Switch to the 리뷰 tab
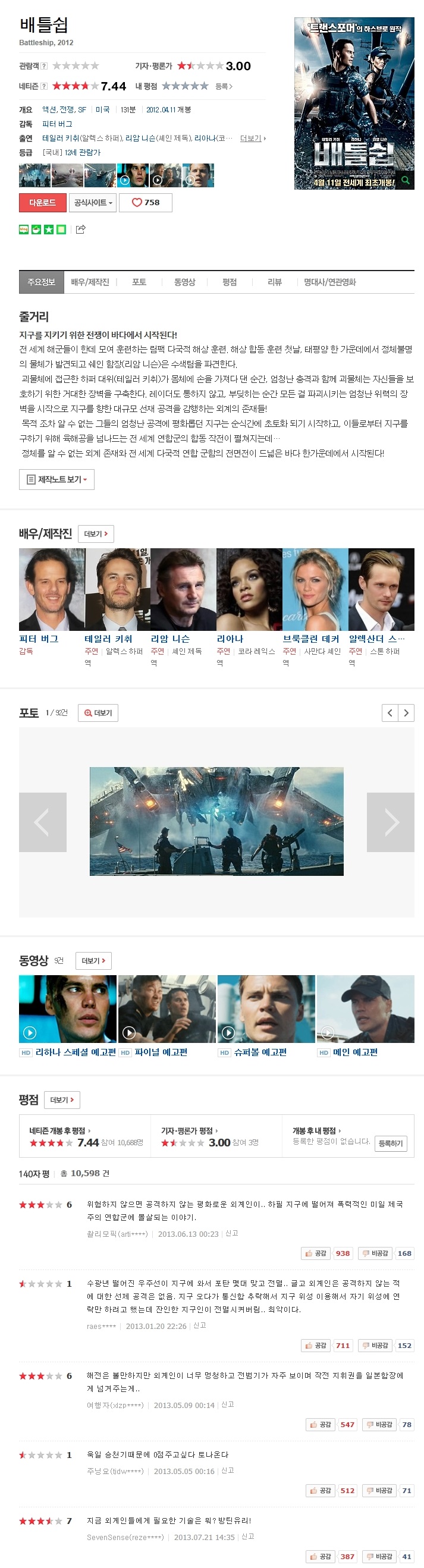The width and height of the screenshot is (424, 1568). [x=274, y=282]
